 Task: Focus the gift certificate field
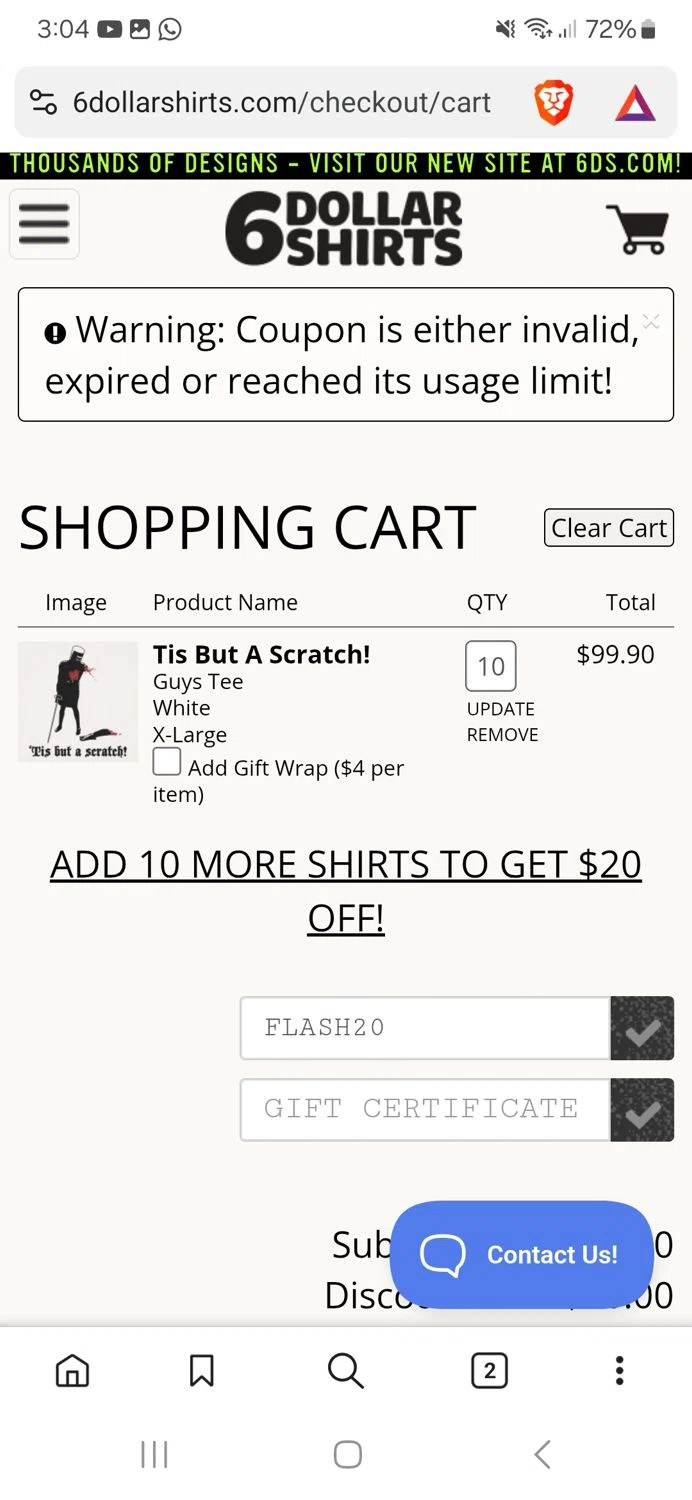coord(424,1109)
